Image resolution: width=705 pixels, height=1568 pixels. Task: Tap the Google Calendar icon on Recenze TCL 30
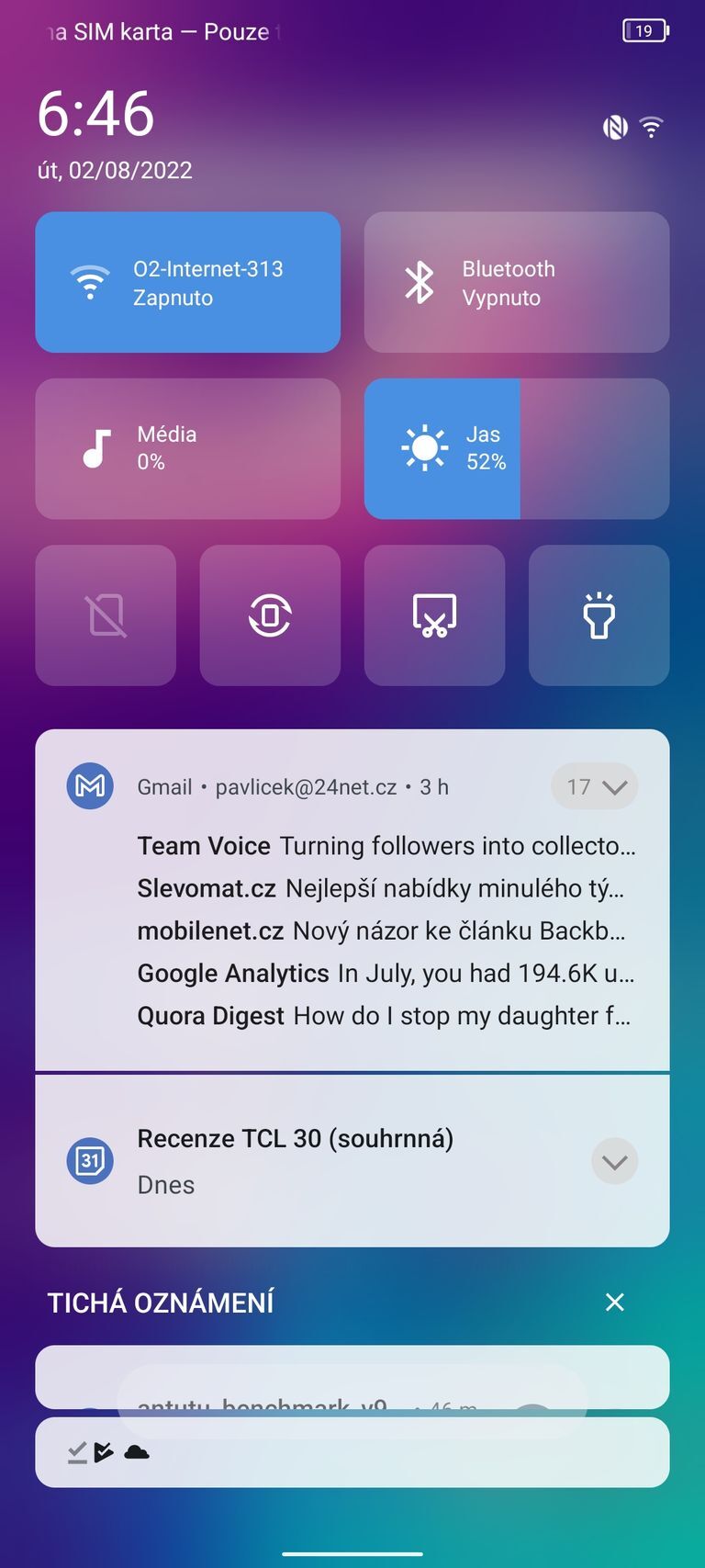tap(90, 1161)
